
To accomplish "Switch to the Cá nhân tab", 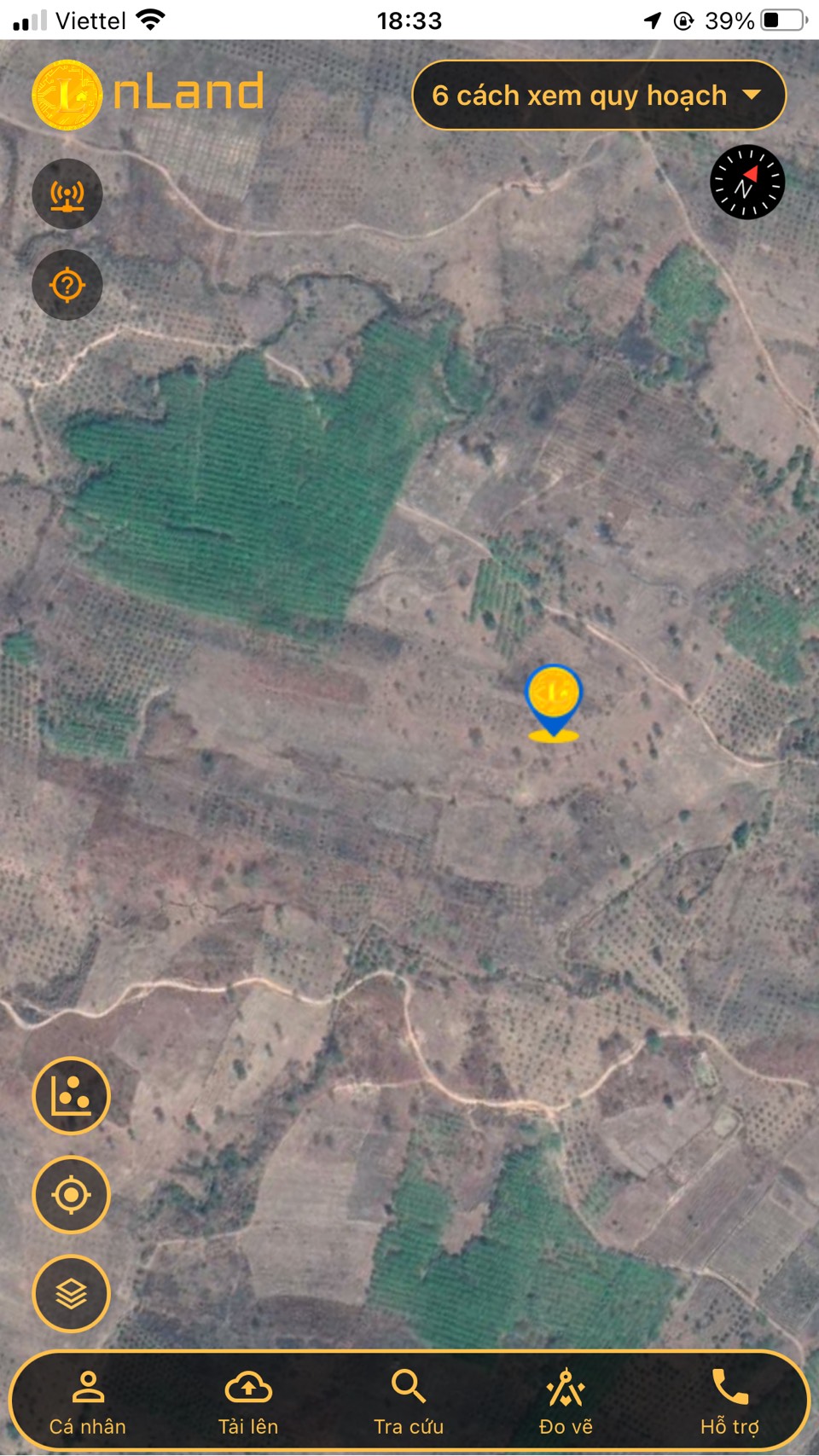I will pos(88,1403).
